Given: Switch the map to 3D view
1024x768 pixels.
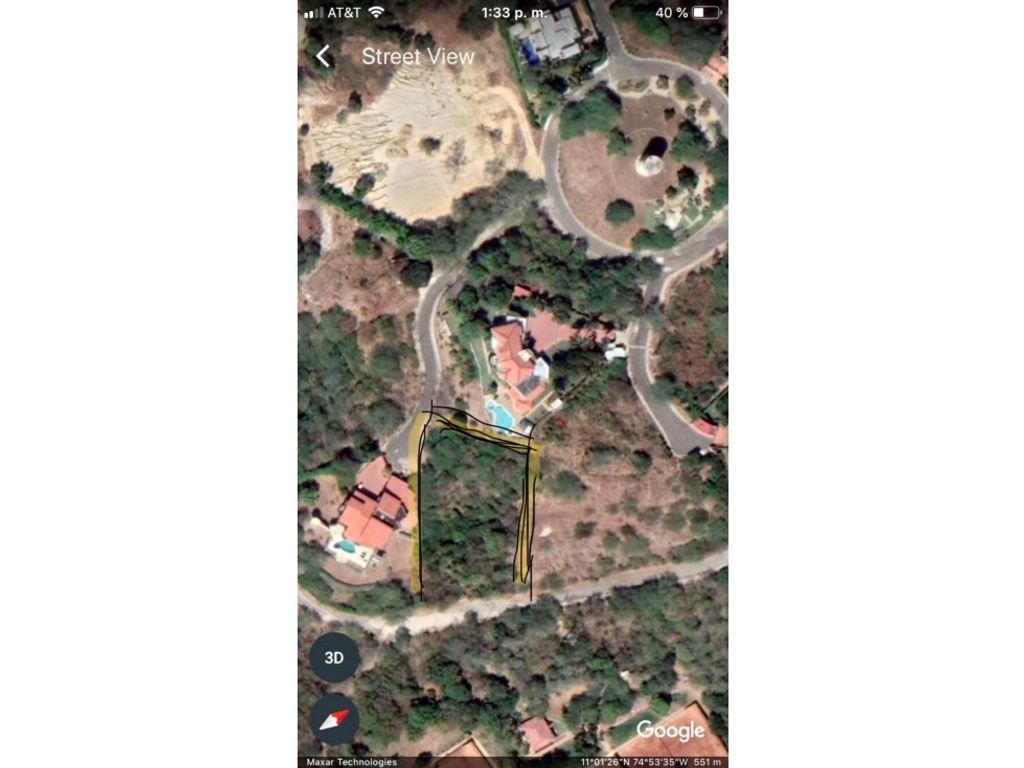Looking at the screenshot, I should tap(334, 658).
